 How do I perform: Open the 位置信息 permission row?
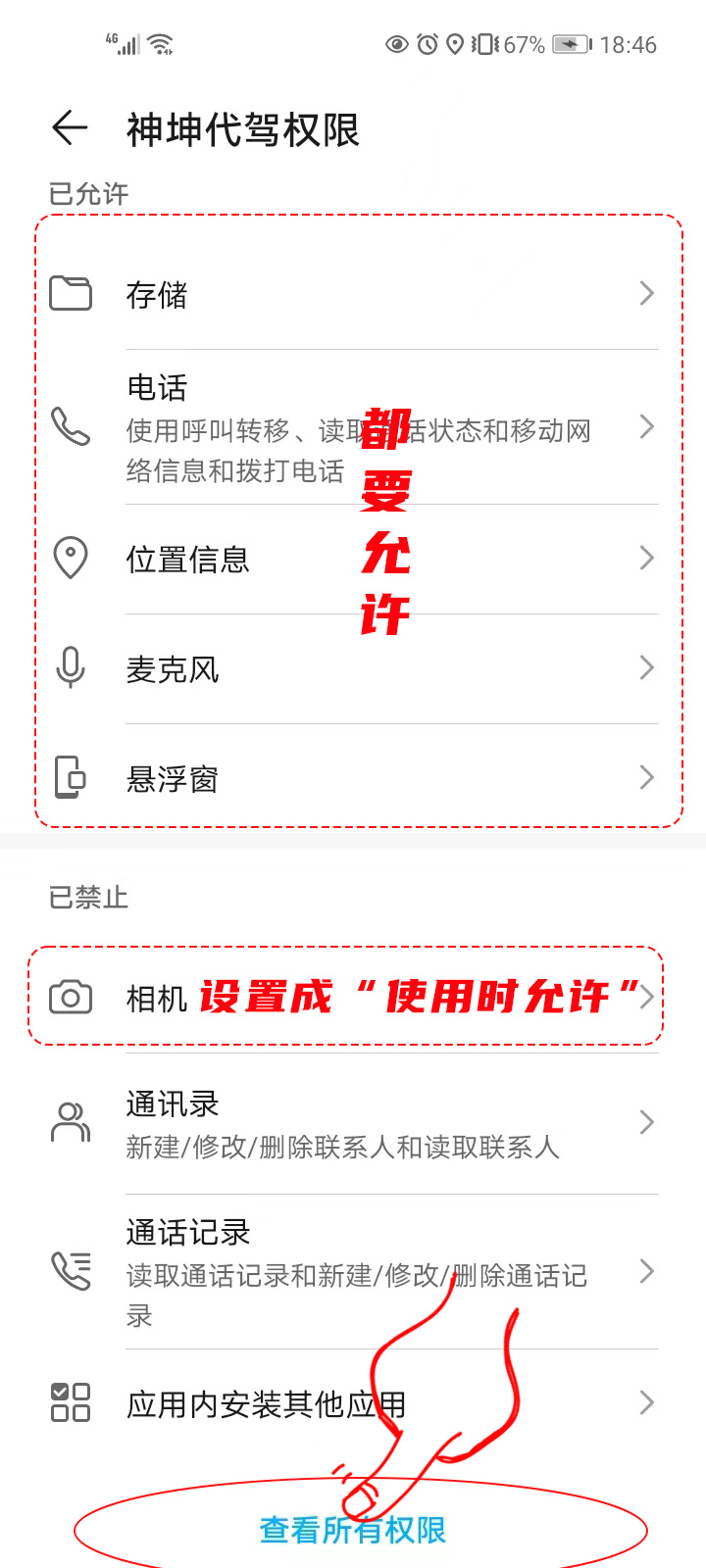[353, 559]
